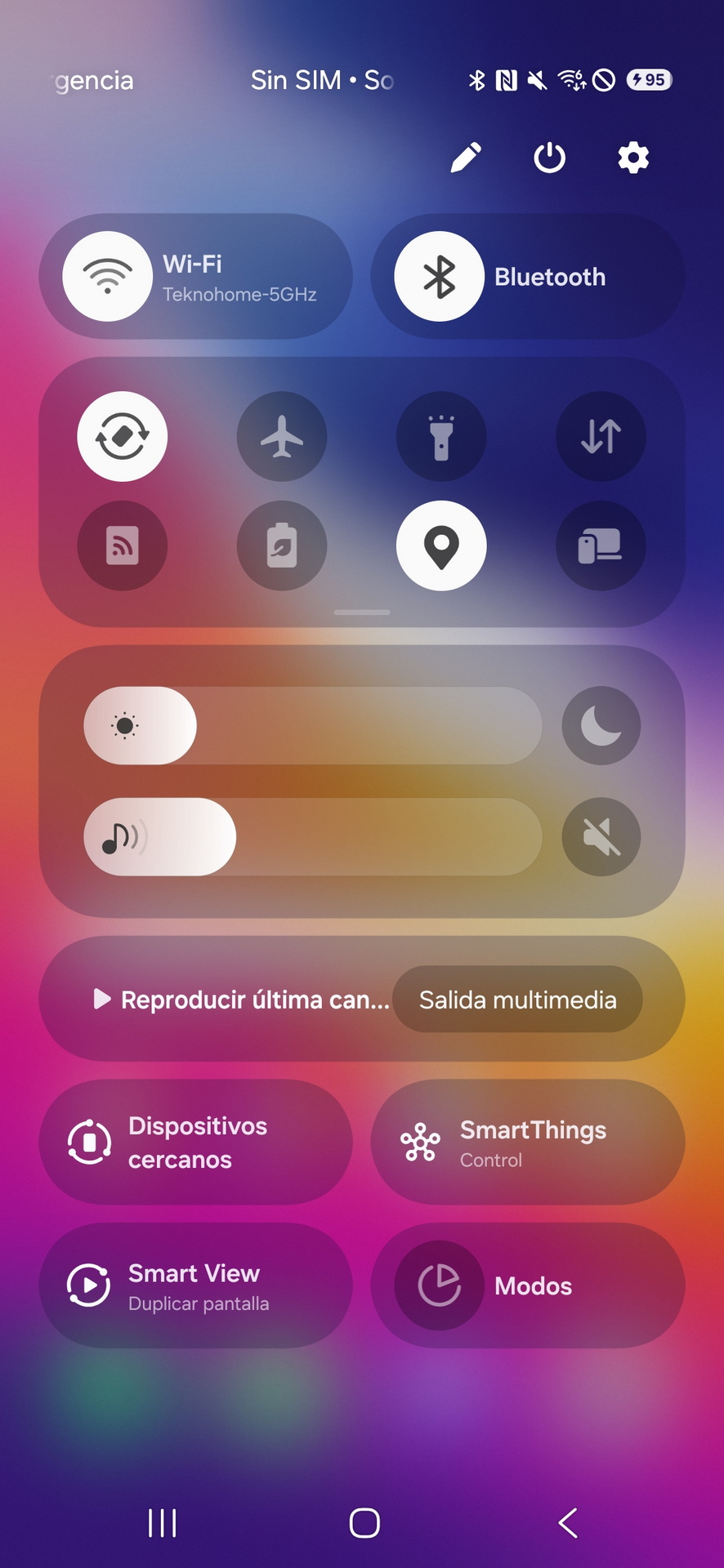The width and height of the screenshot is (724, 1568).
Task: Enable power saving mode
Action: 282,546
